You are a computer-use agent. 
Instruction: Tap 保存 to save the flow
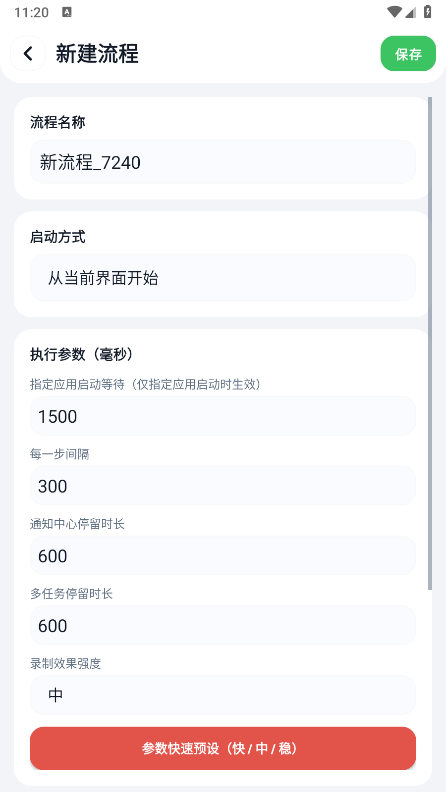pyautogui.click(x=408, y=54)
